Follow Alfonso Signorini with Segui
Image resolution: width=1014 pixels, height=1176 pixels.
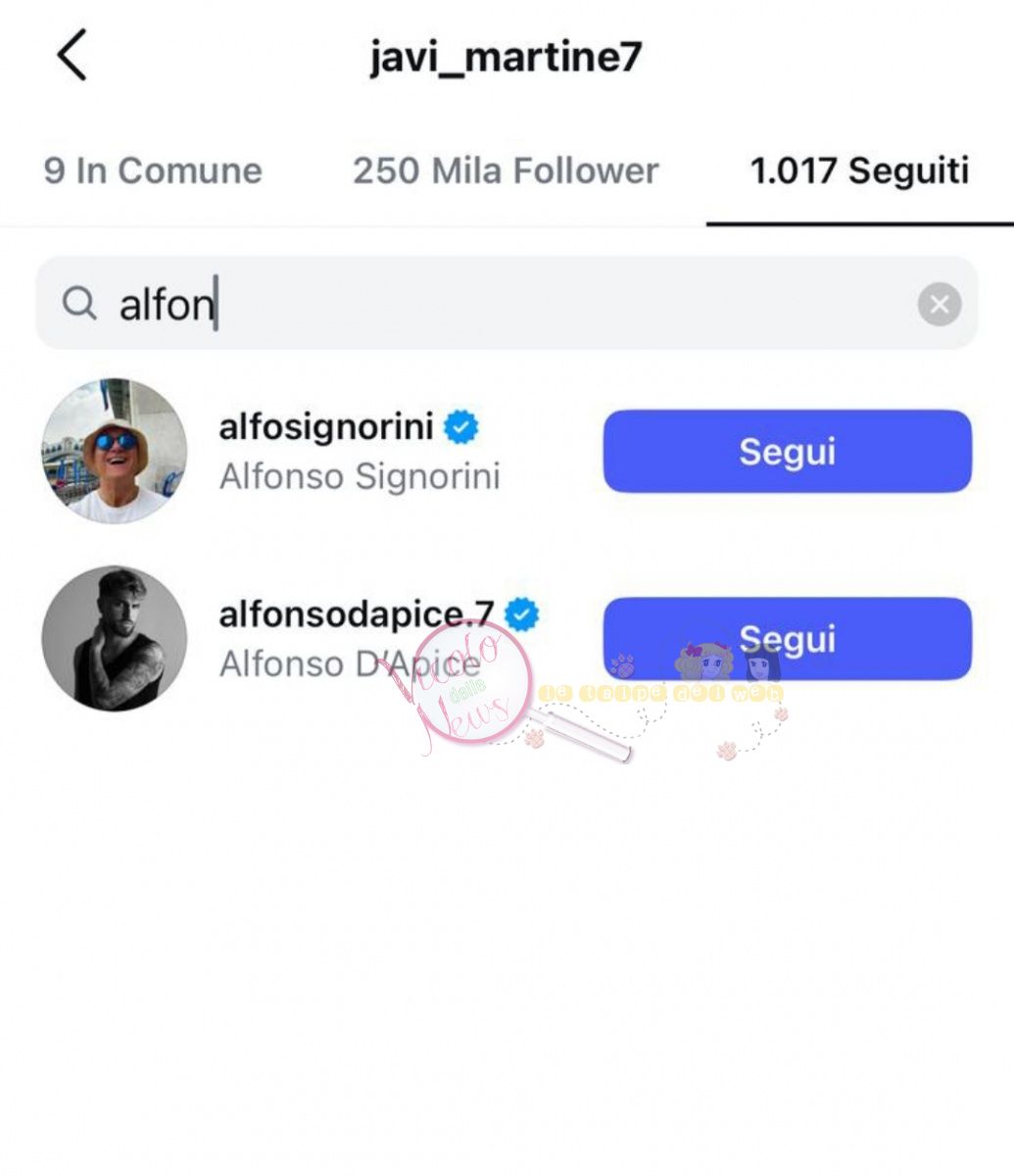(787, 451)
